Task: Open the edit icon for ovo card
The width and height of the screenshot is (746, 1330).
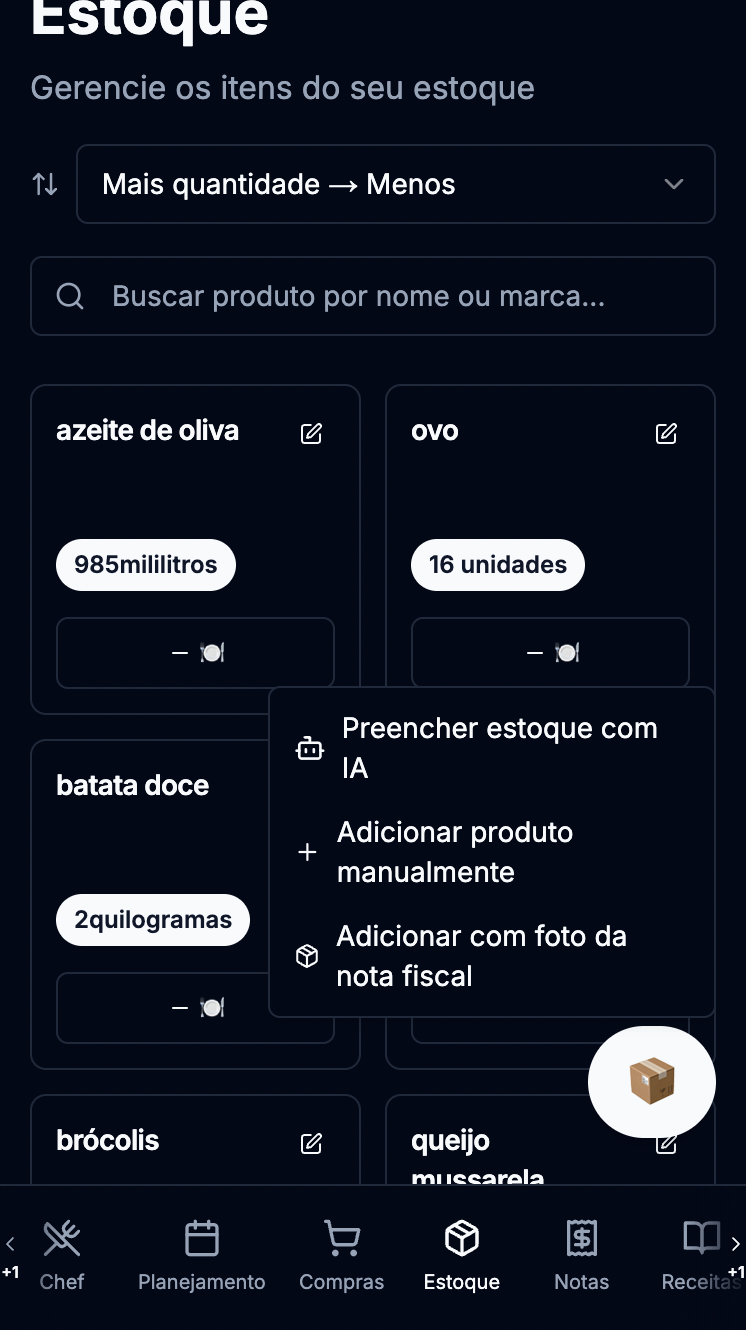Action: (665, 433)
